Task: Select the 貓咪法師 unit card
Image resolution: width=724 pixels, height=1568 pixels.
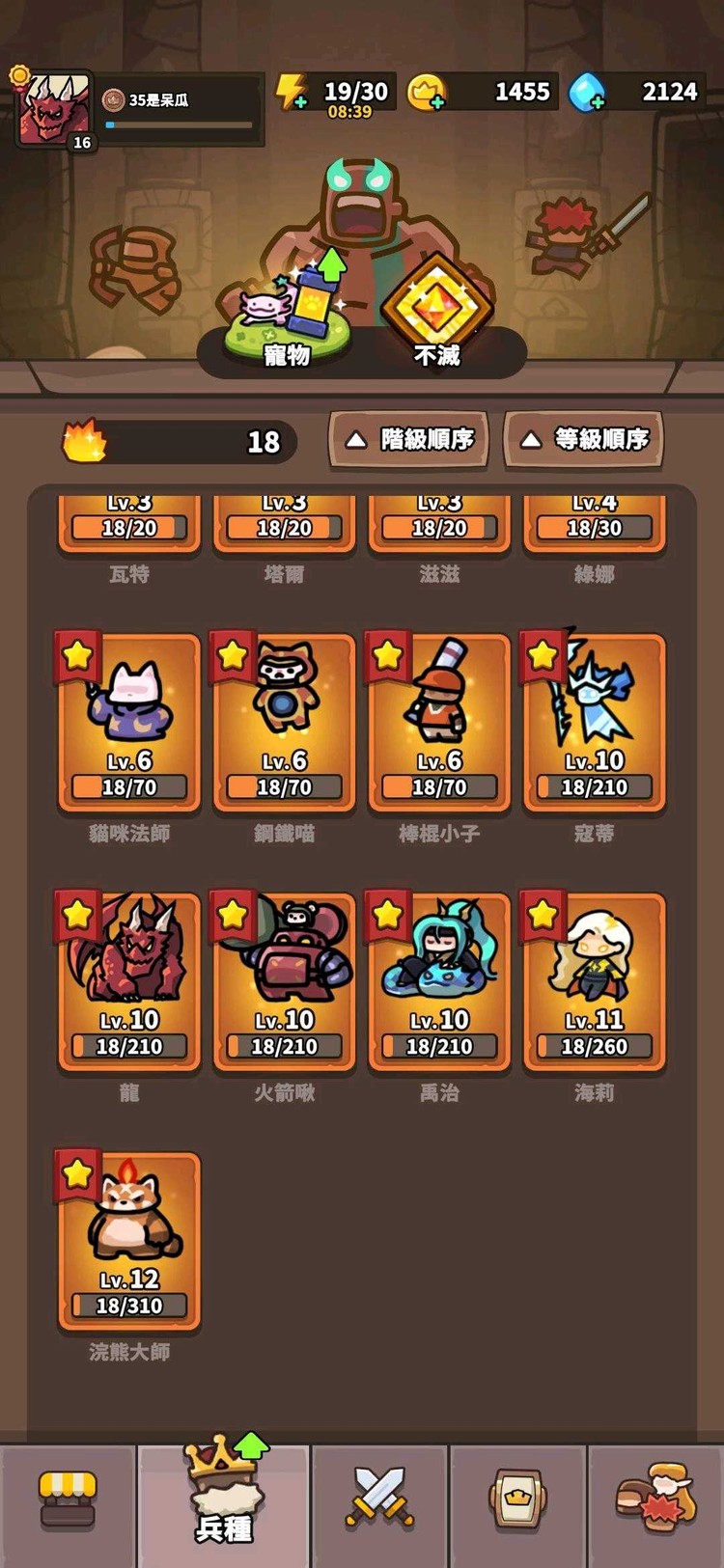Action: (x=129, y=721)
